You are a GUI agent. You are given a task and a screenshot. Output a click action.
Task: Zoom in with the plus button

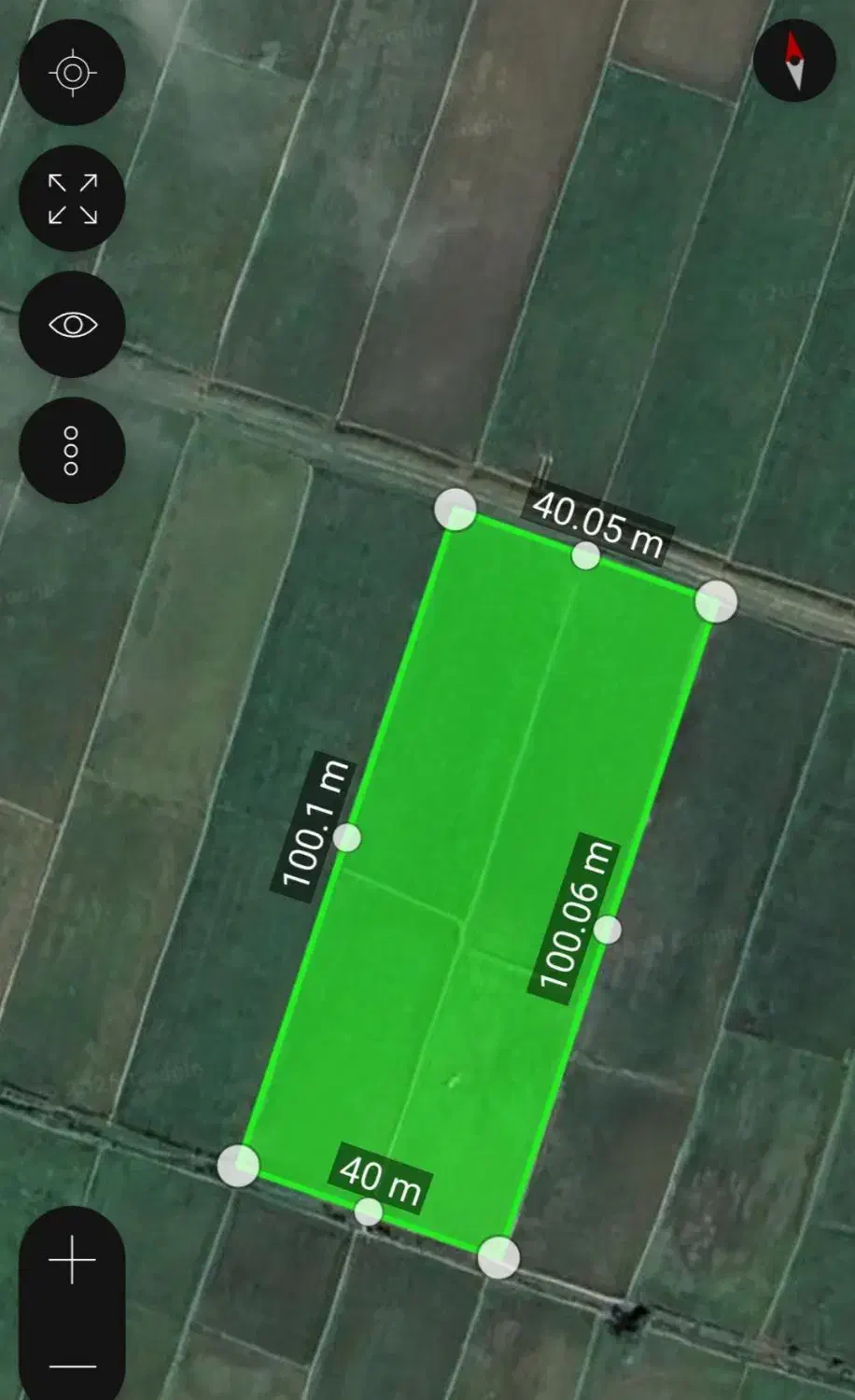coord(72,1263)
